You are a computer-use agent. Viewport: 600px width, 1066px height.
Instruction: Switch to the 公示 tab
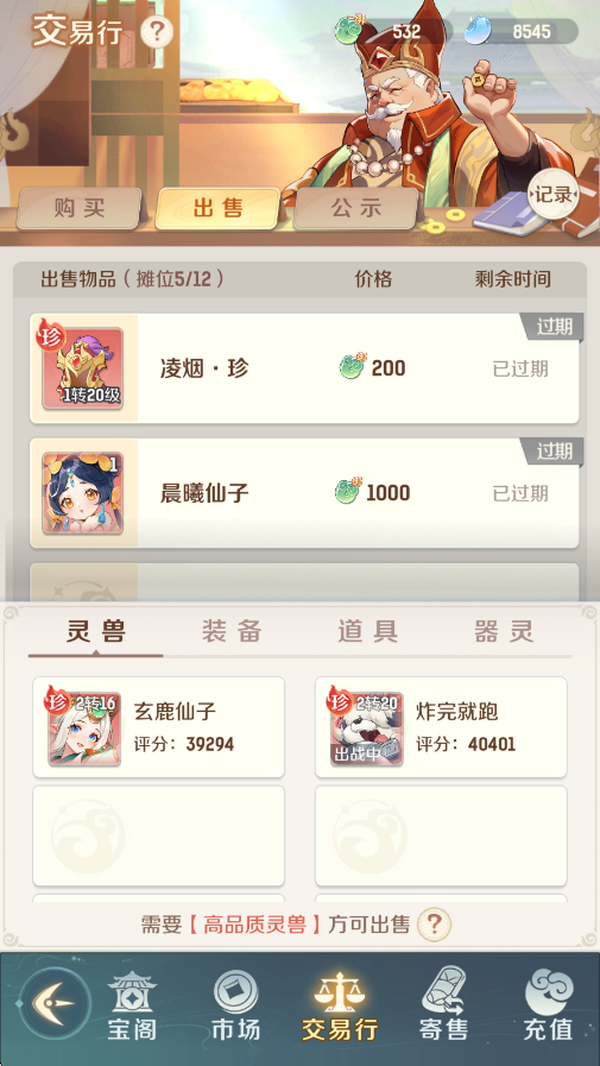(x=356, y=208)
